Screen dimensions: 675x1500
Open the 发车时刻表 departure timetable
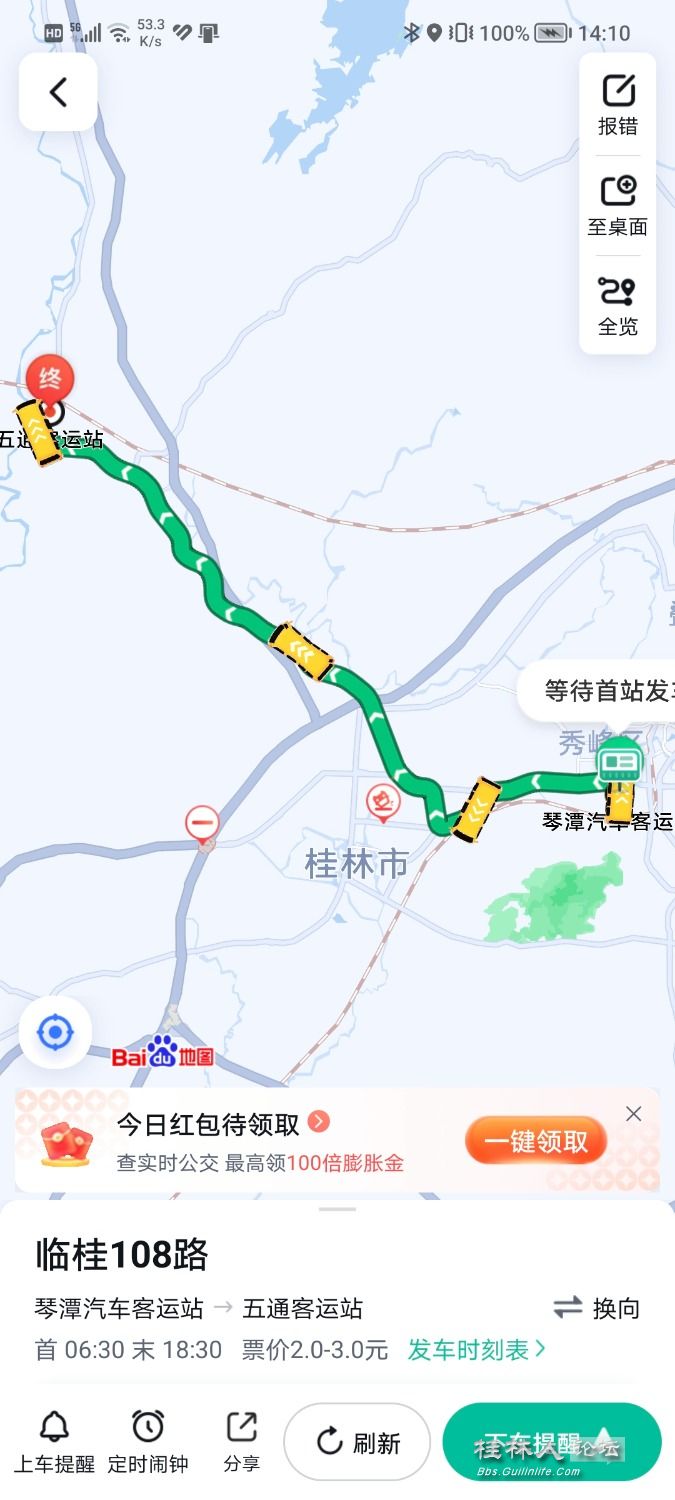point(476,1350)
